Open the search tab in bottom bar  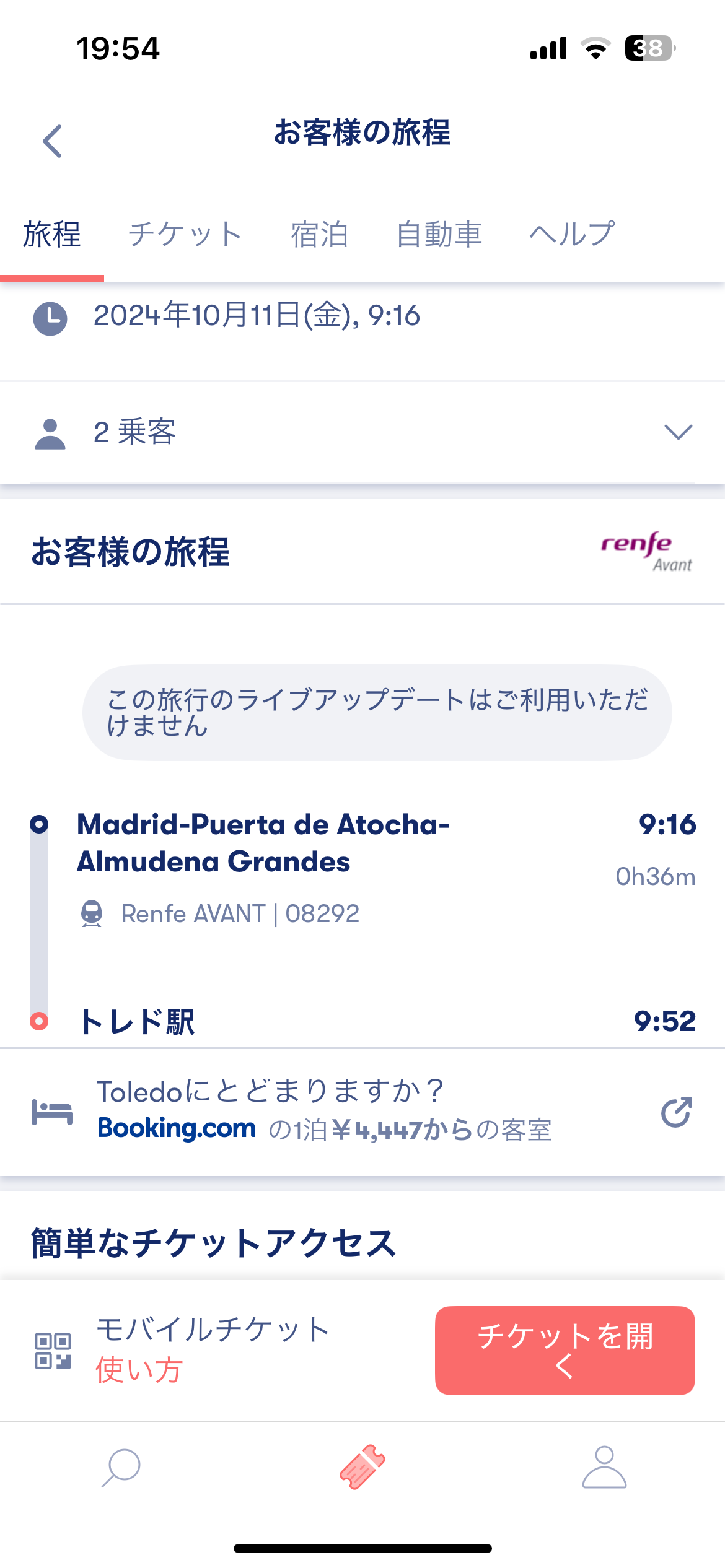tap(121, 1467)
